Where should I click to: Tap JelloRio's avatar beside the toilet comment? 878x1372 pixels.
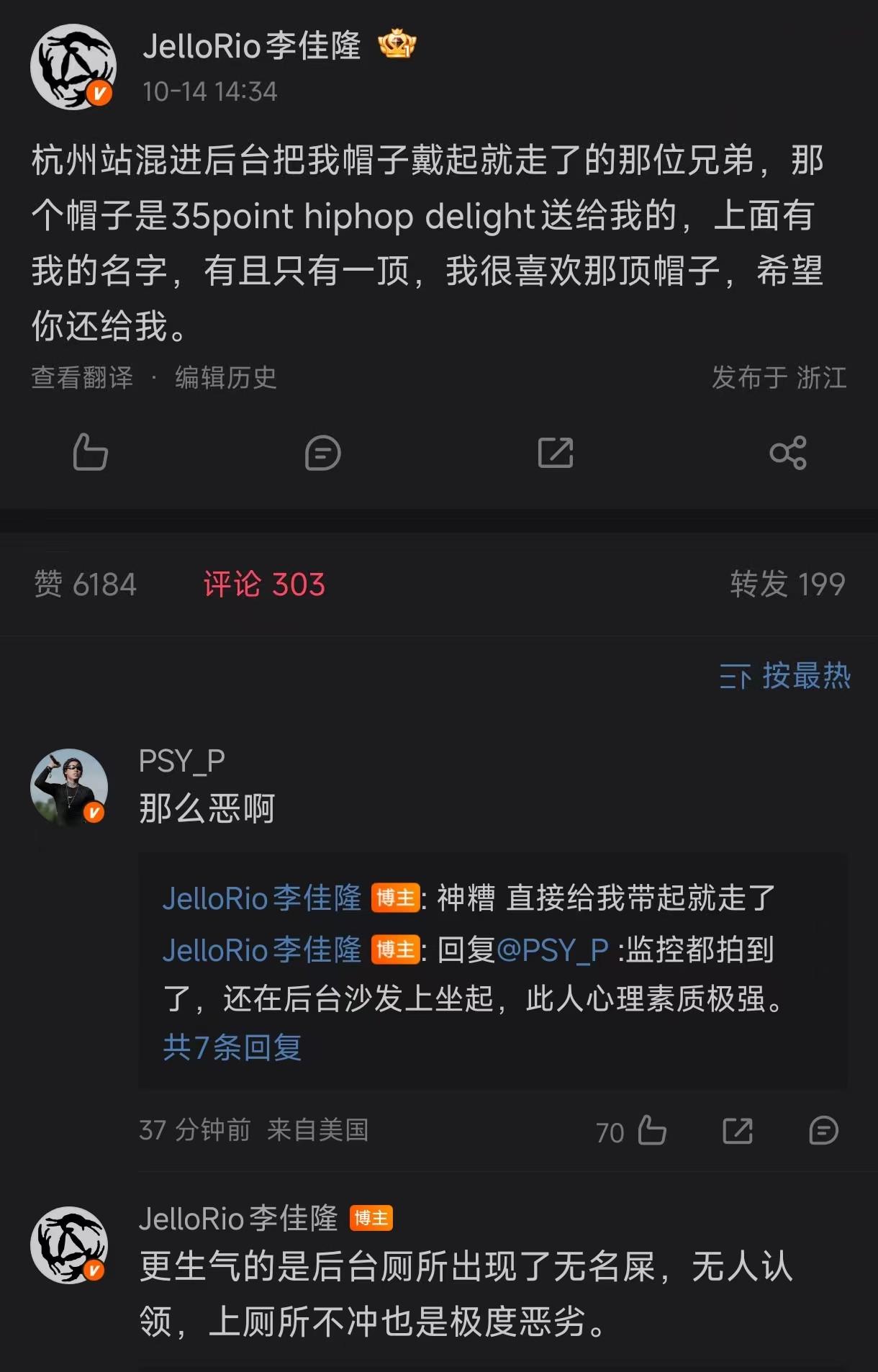69,1245
